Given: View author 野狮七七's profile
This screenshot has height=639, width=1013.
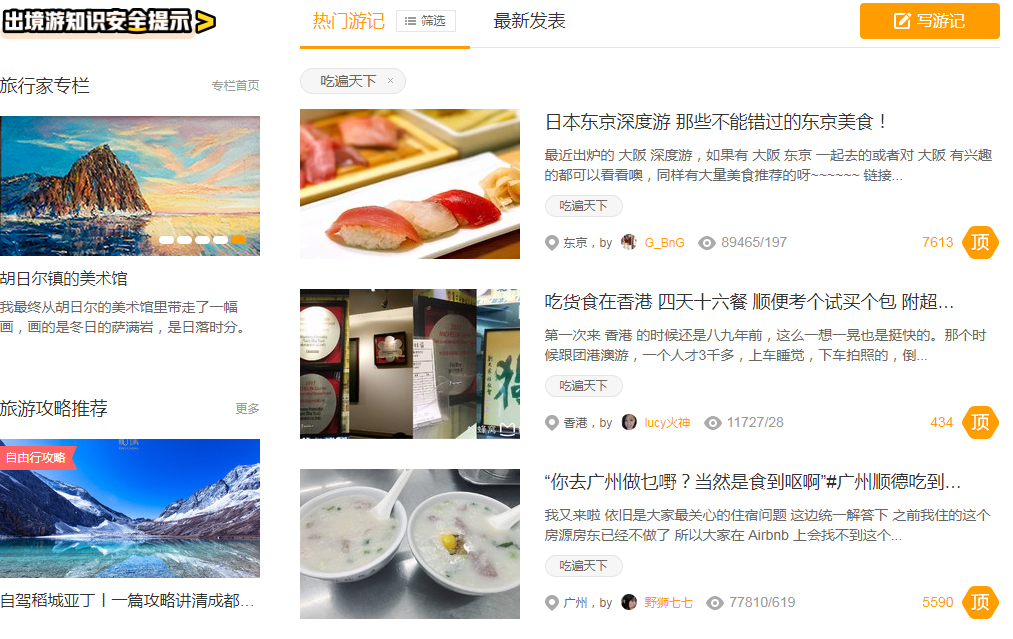Looking at the screenshot, I should (x=668, y=603).
